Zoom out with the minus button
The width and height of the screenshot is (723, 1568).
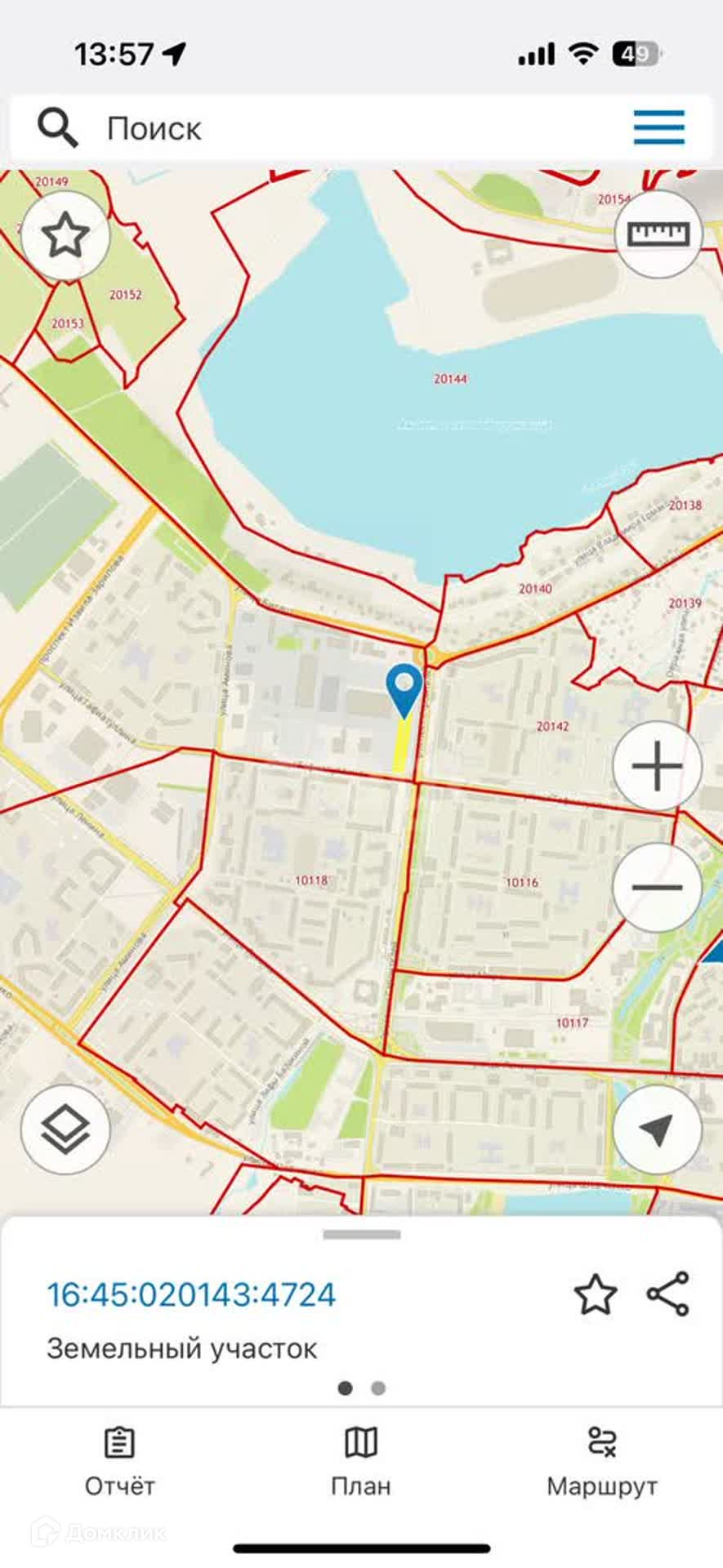pos(658,887)
